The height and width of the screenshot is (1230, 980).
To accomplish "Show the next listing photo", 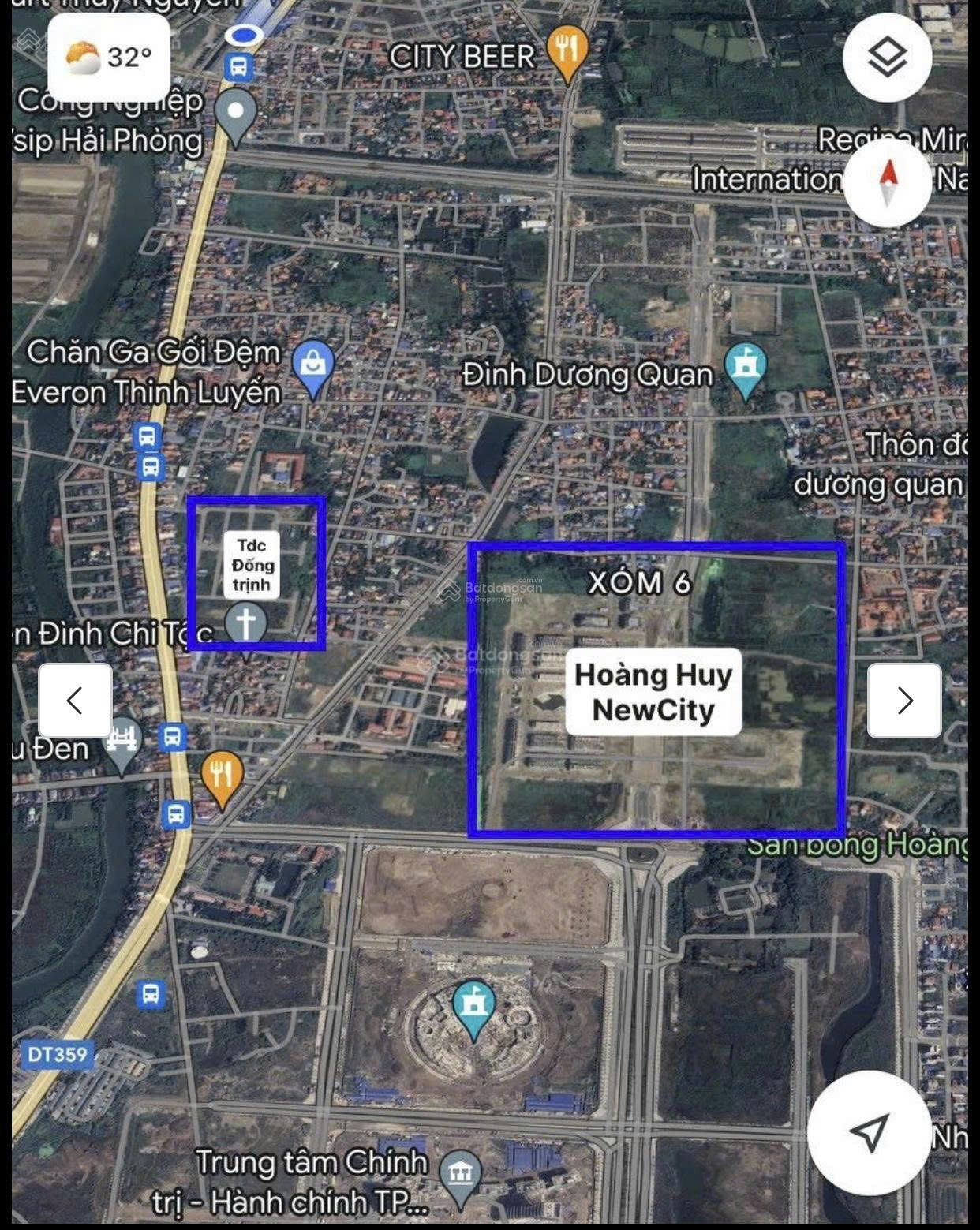I will [904, 700].
